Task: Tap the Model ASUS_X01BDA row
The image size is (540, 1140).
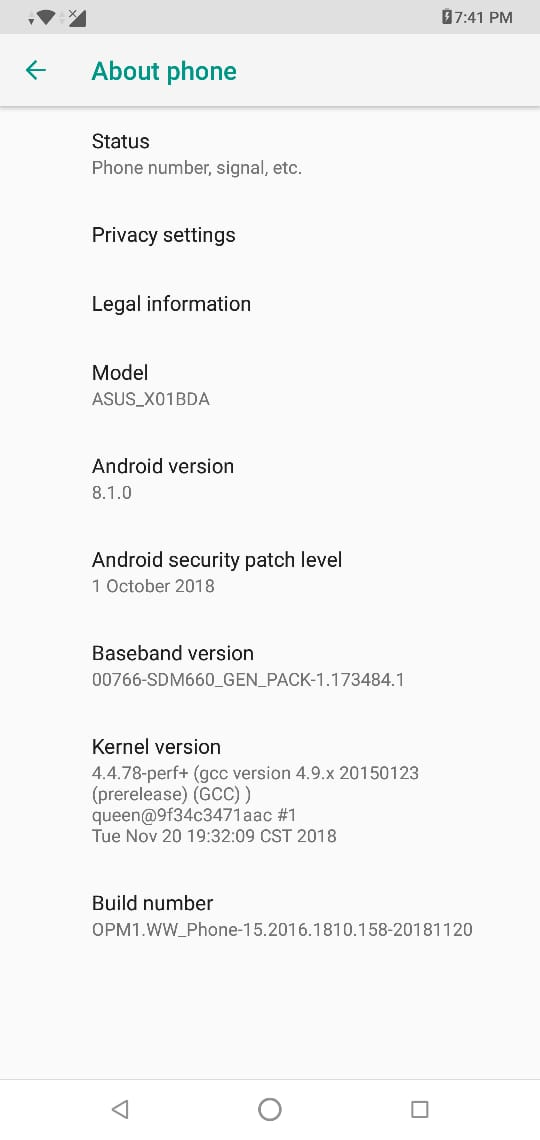Action: [x=270, y=385]
